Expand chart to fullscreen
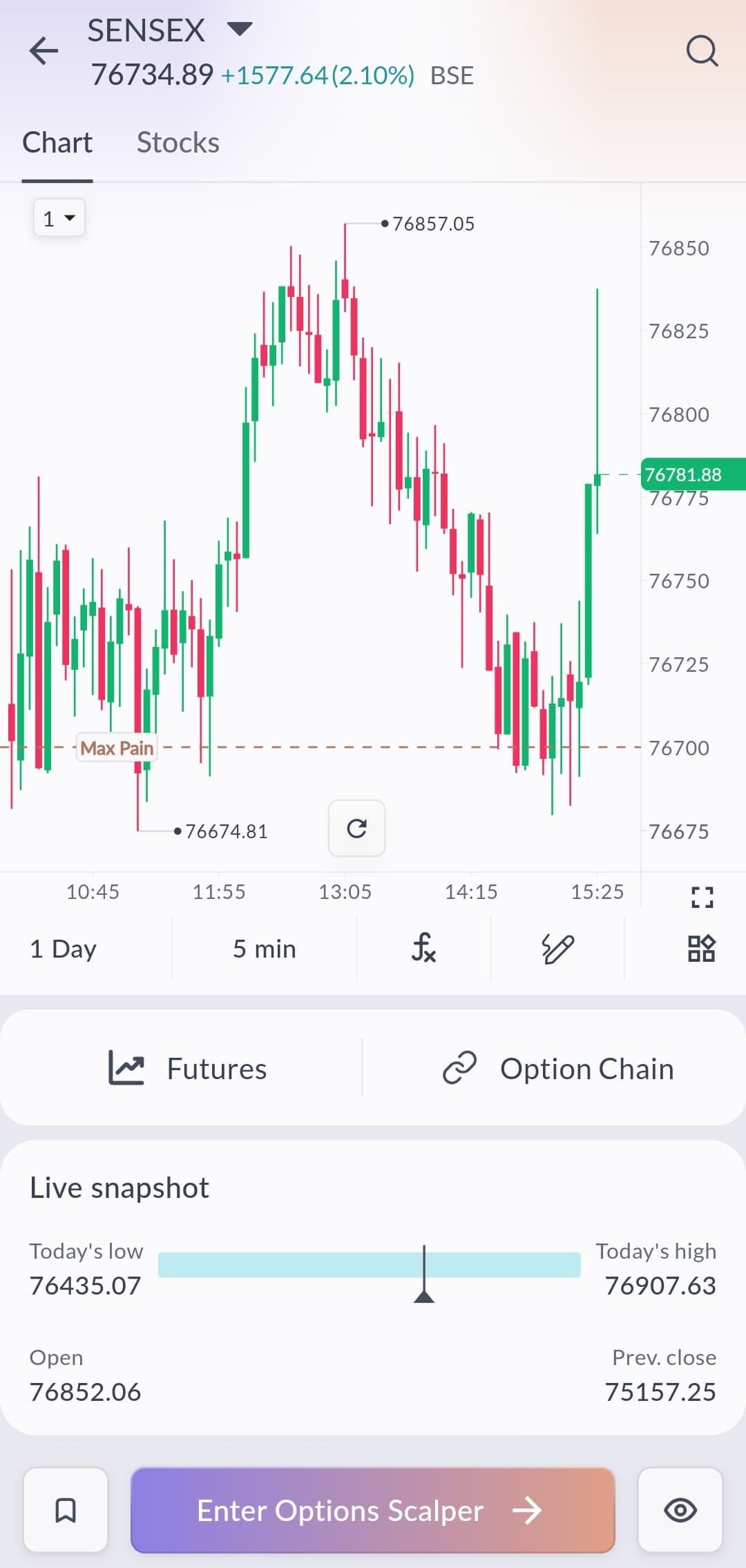The width and height of the screenshot is (746, 1568). pyautogui.click(x=702, y=897)
